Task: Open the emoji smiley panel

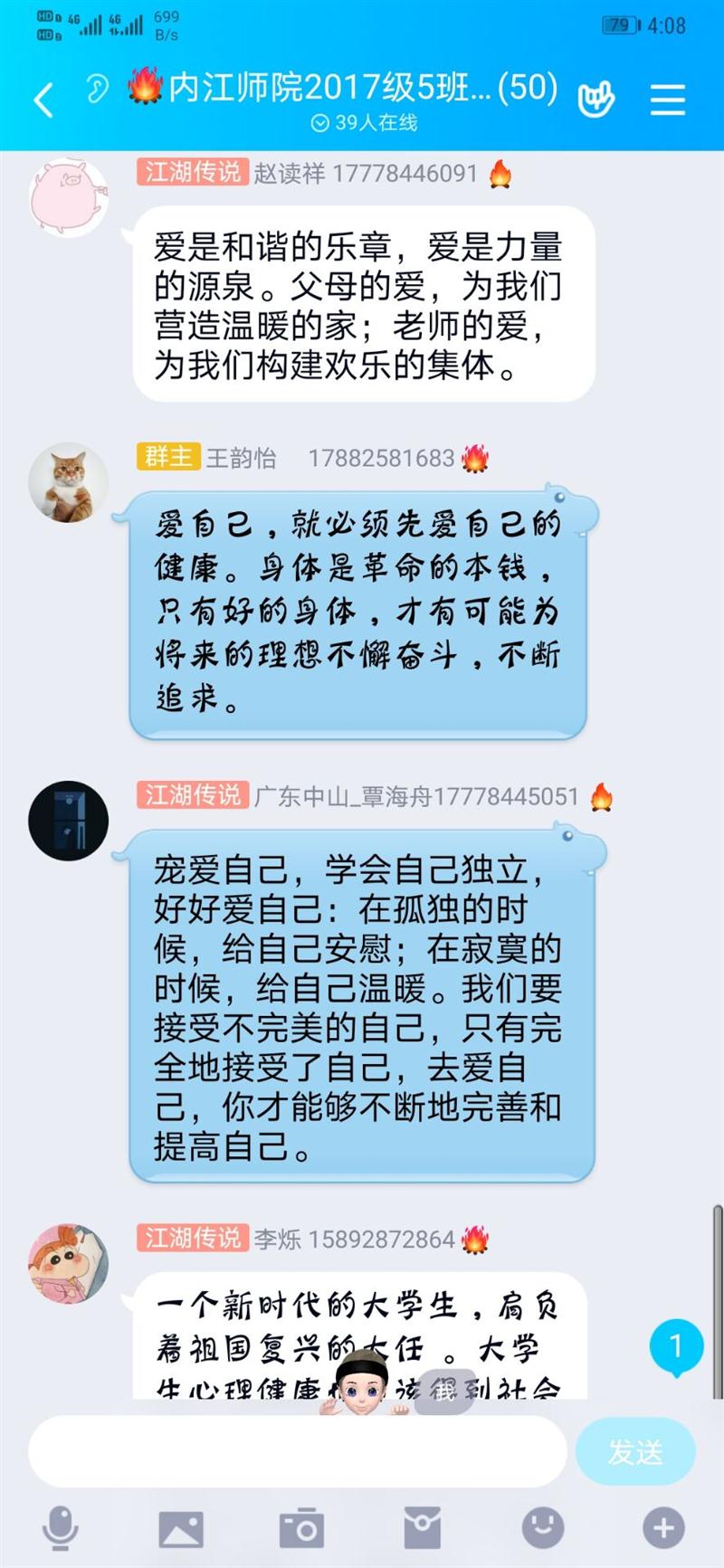Action: tap(543, 1528)
